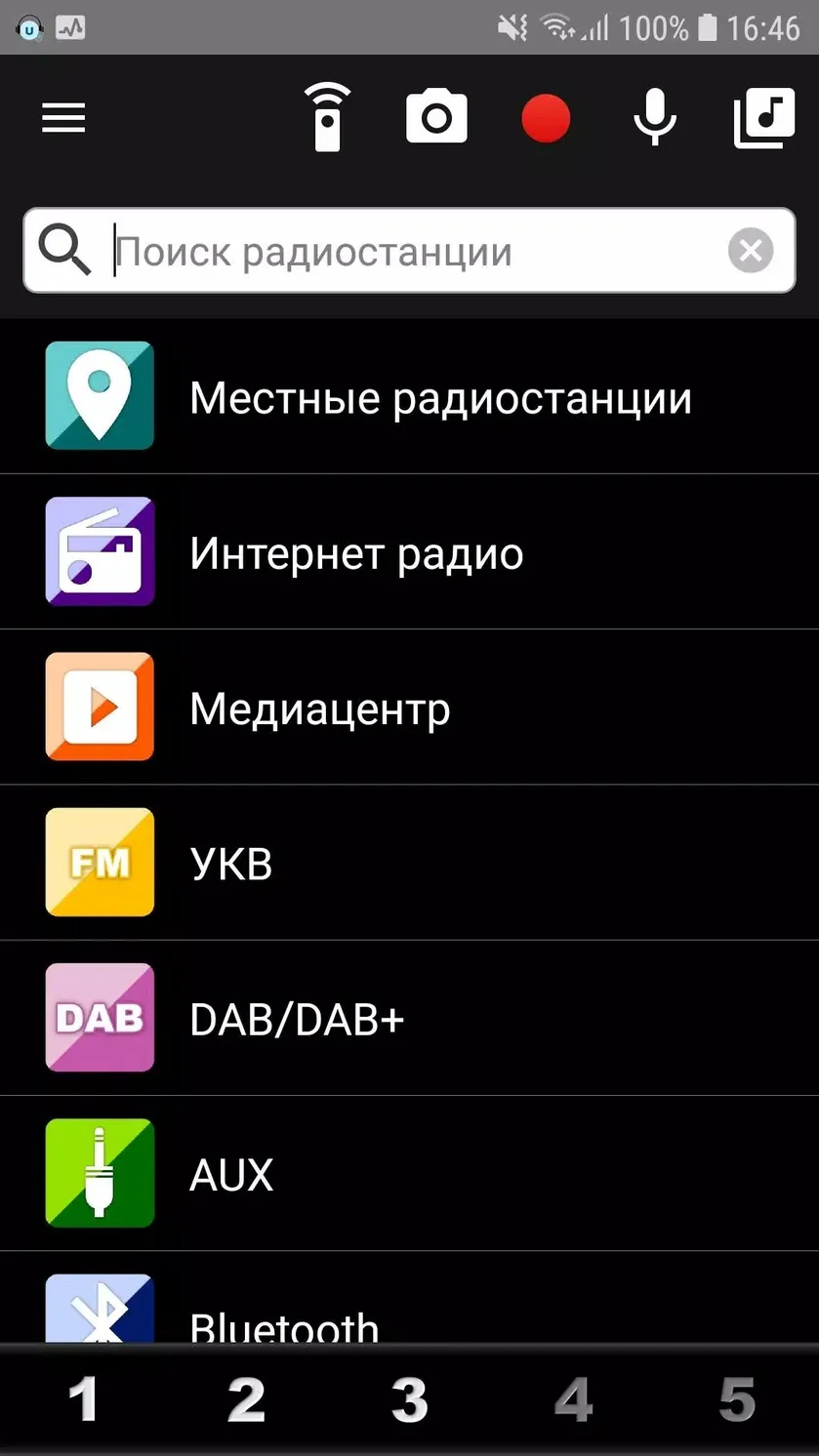Select preset 3
This screenshot has width=819, height=1456.
pos(409,1400)
